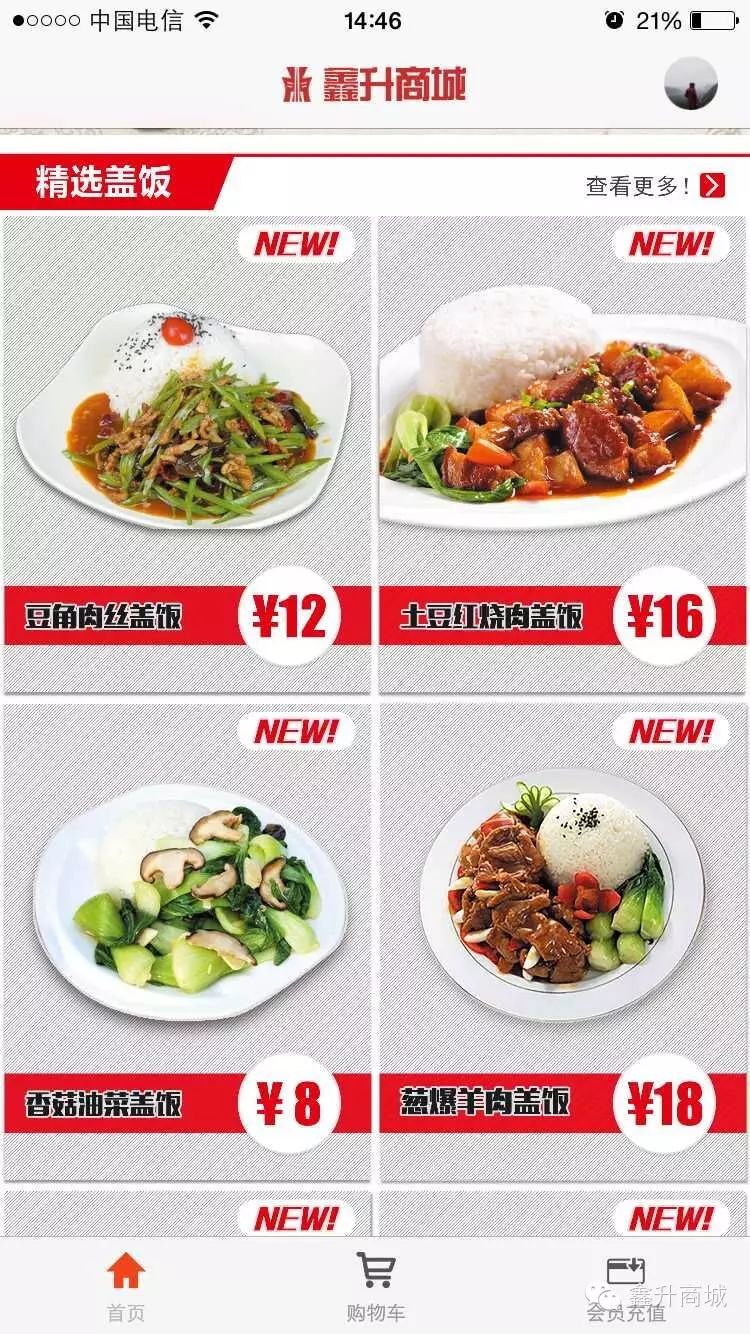750x1334 pixels.
Task: Switch to the 首页 home tab
Action: [126, 1286]
